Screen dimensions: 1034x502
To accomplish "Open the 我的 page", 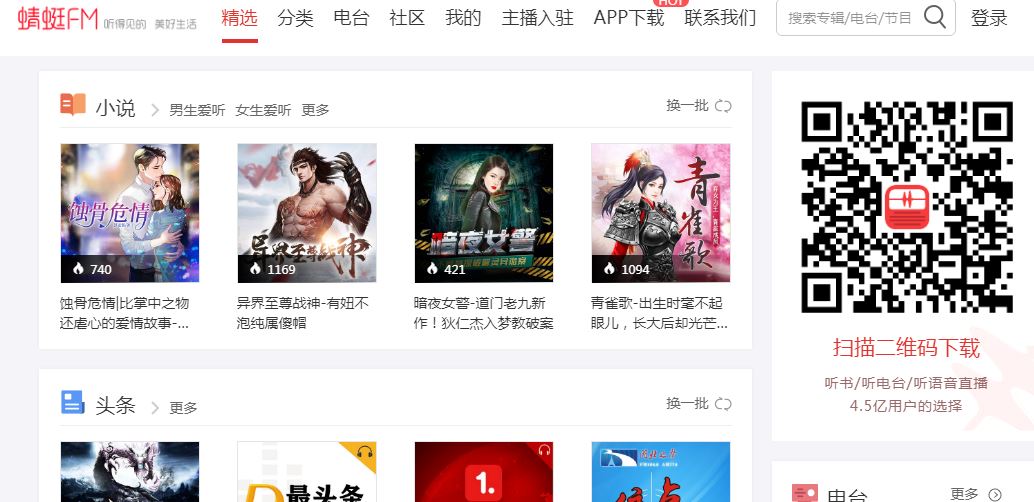I will [463, 18].
